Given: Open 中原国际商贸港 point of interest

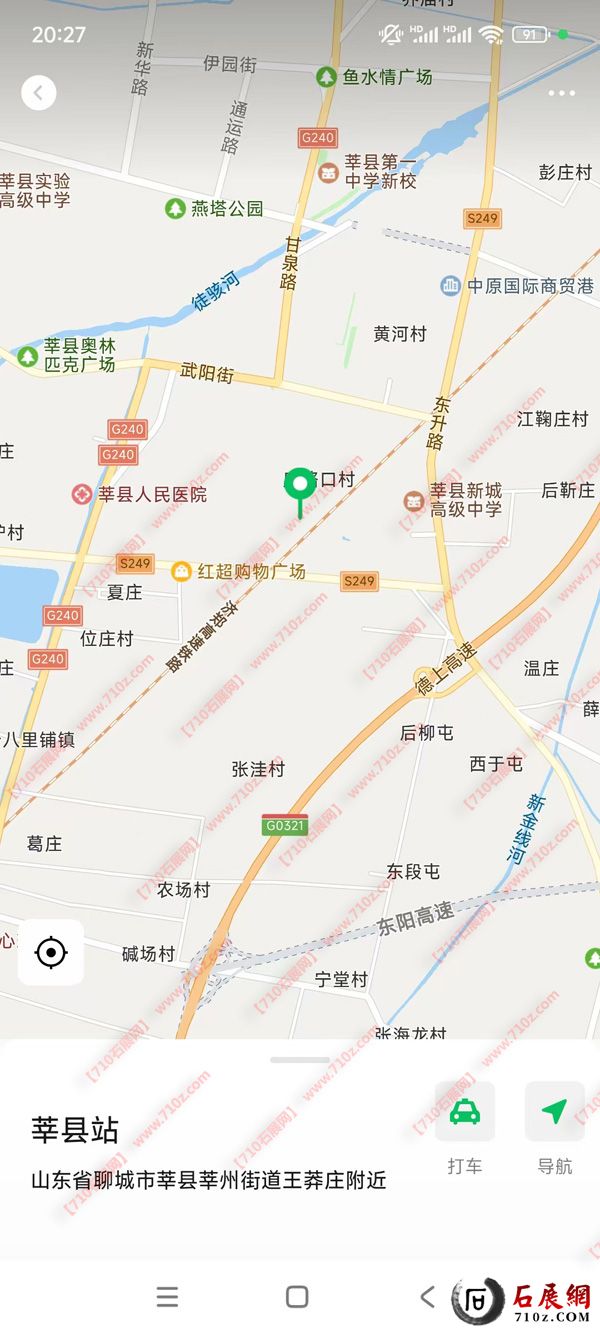Looking at the screenshot, I should (x=450, y=286).
